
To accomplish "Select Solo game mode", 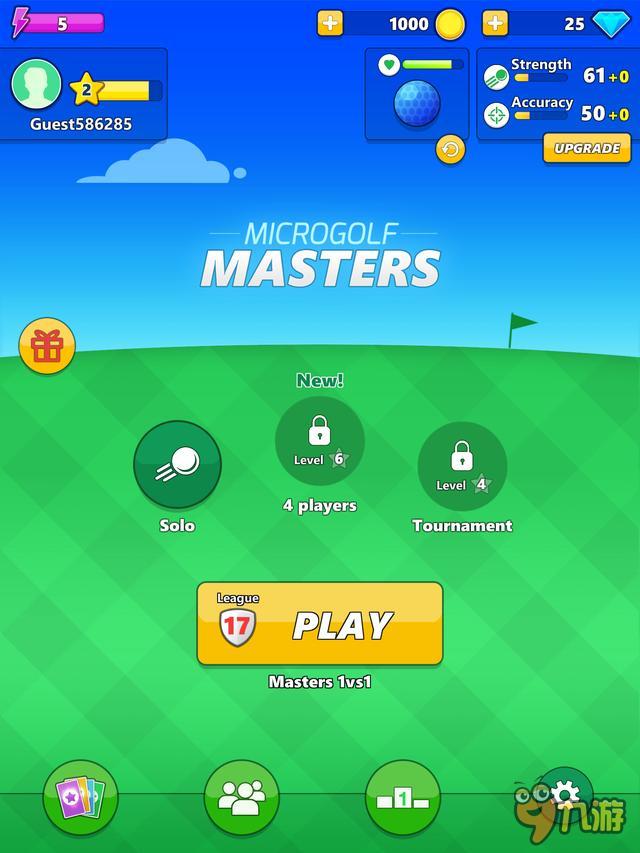I will (177, 465).
